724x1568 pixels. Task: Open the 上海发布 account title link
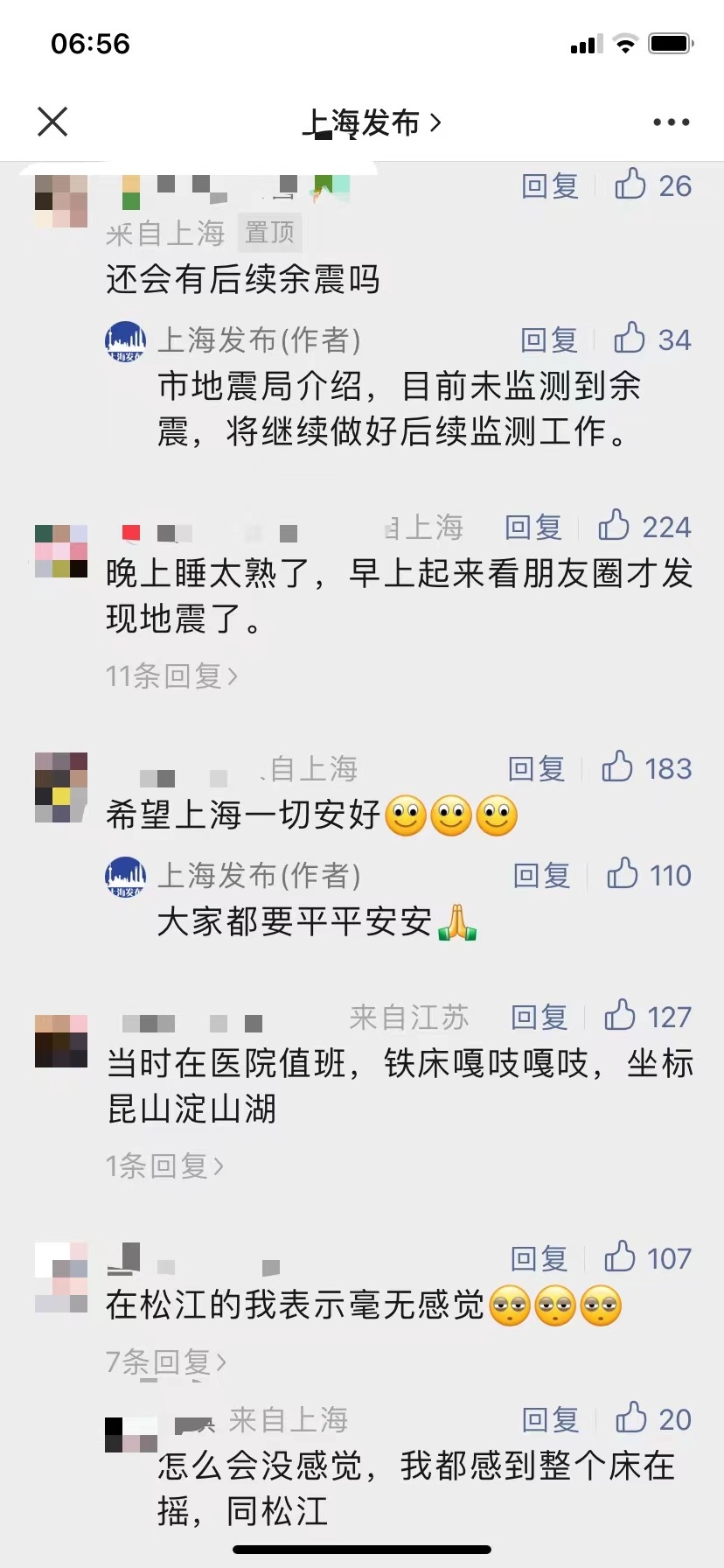[x=372, y=123]
